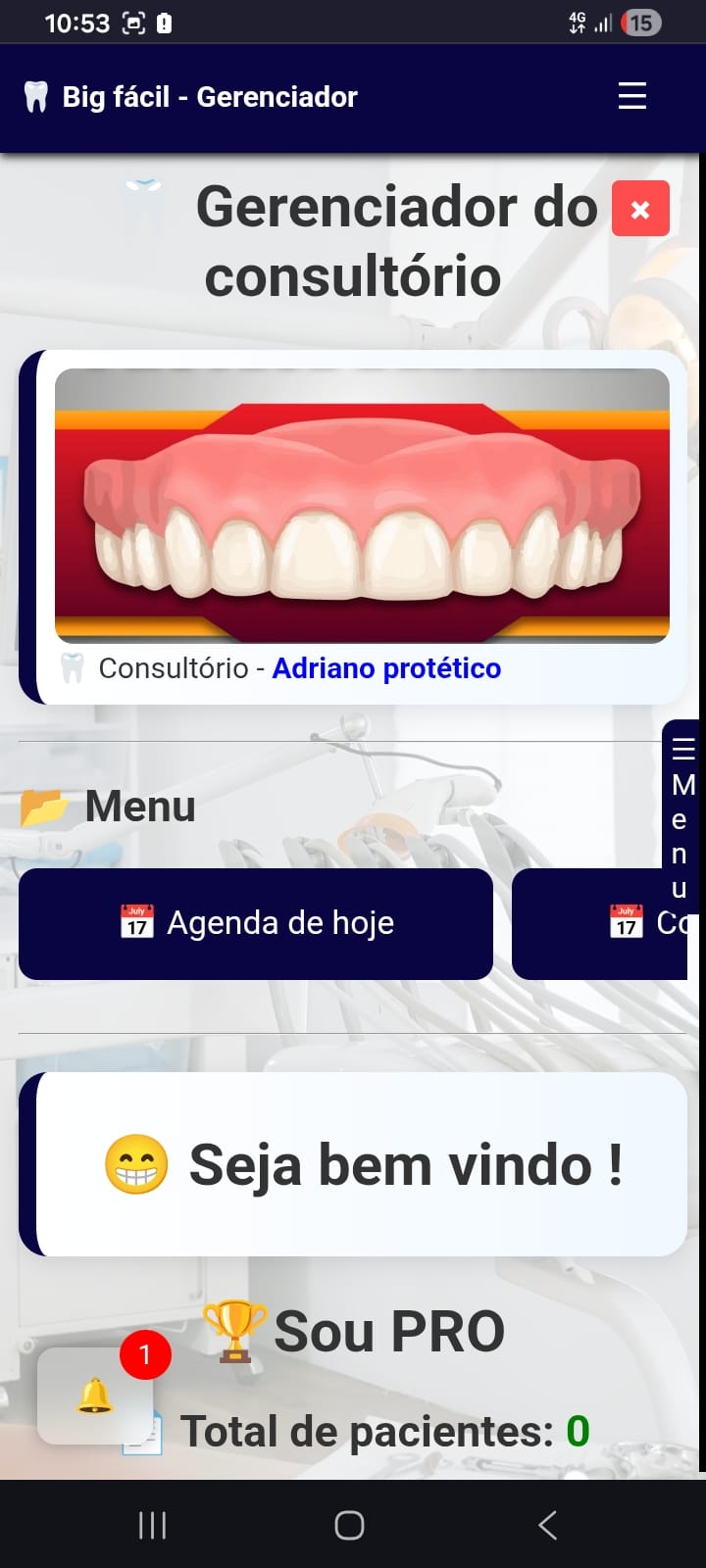Screen dimensions: 706x1568
Task: Open the hamburger menu in the top bar
Action: (x=631, y=96)
